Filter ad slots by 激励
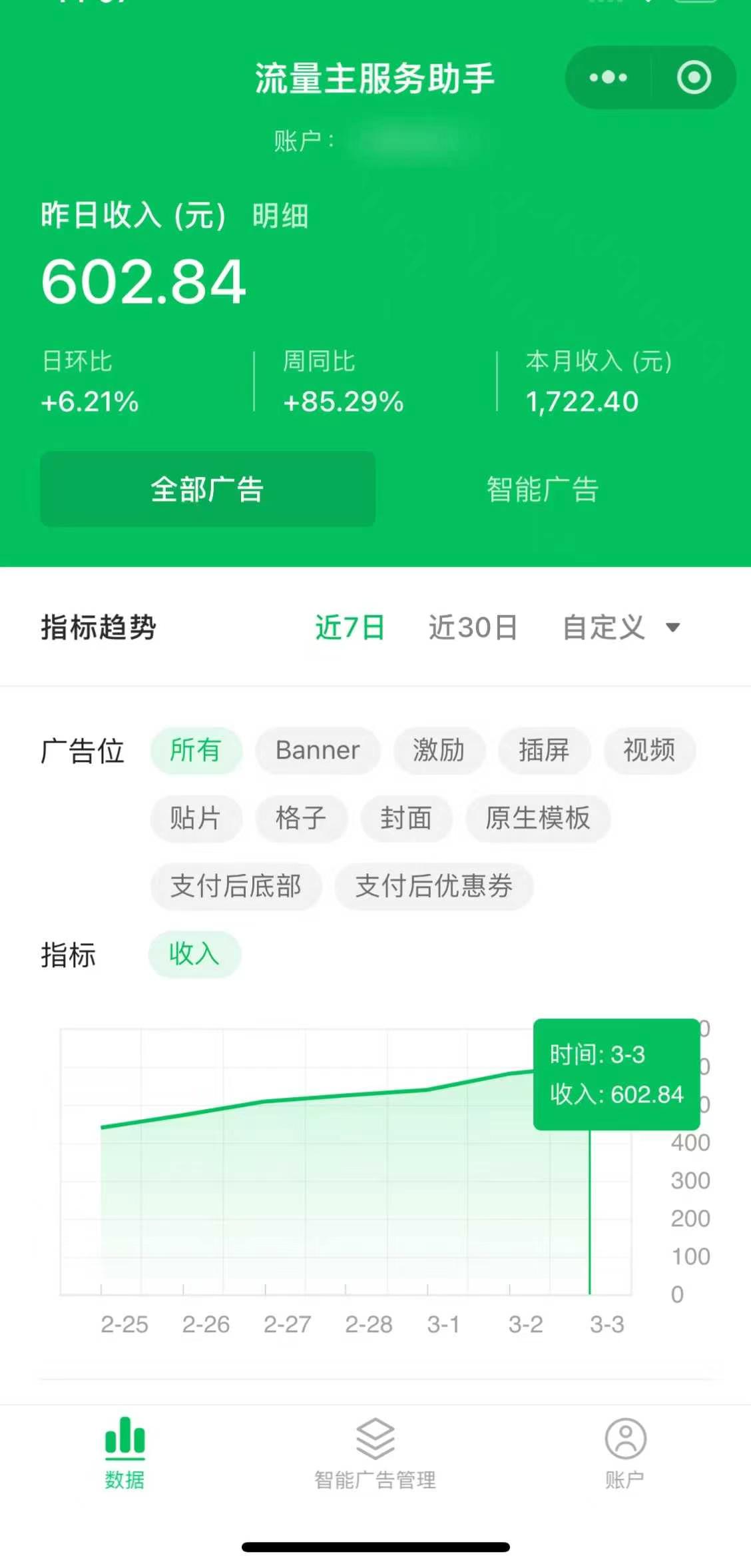Screen dimensions: 751x1568 pyautogui.click(x=439, y=751)
